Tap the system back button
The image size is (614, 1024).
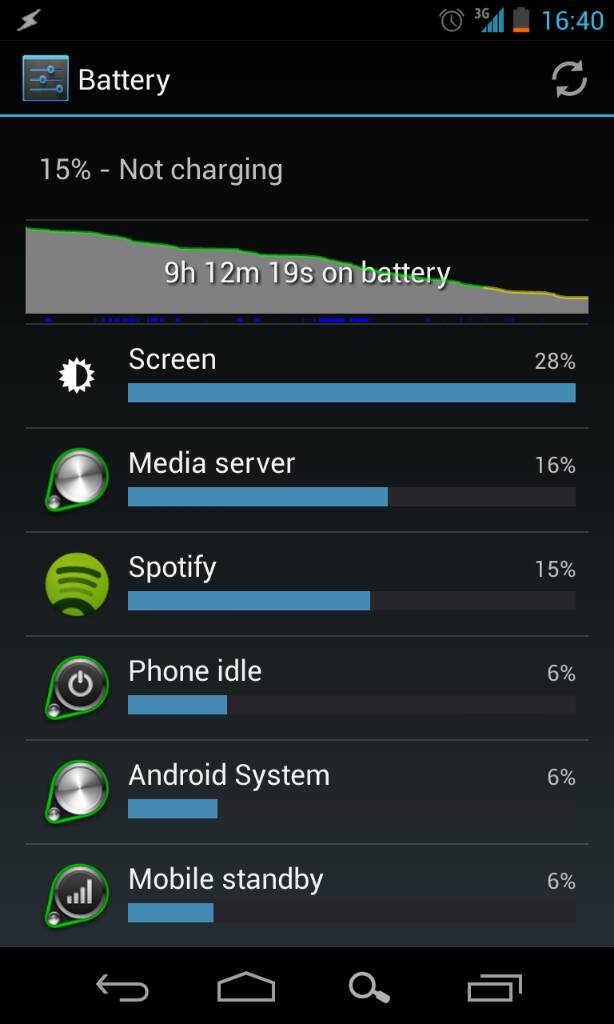click(122, 987)
